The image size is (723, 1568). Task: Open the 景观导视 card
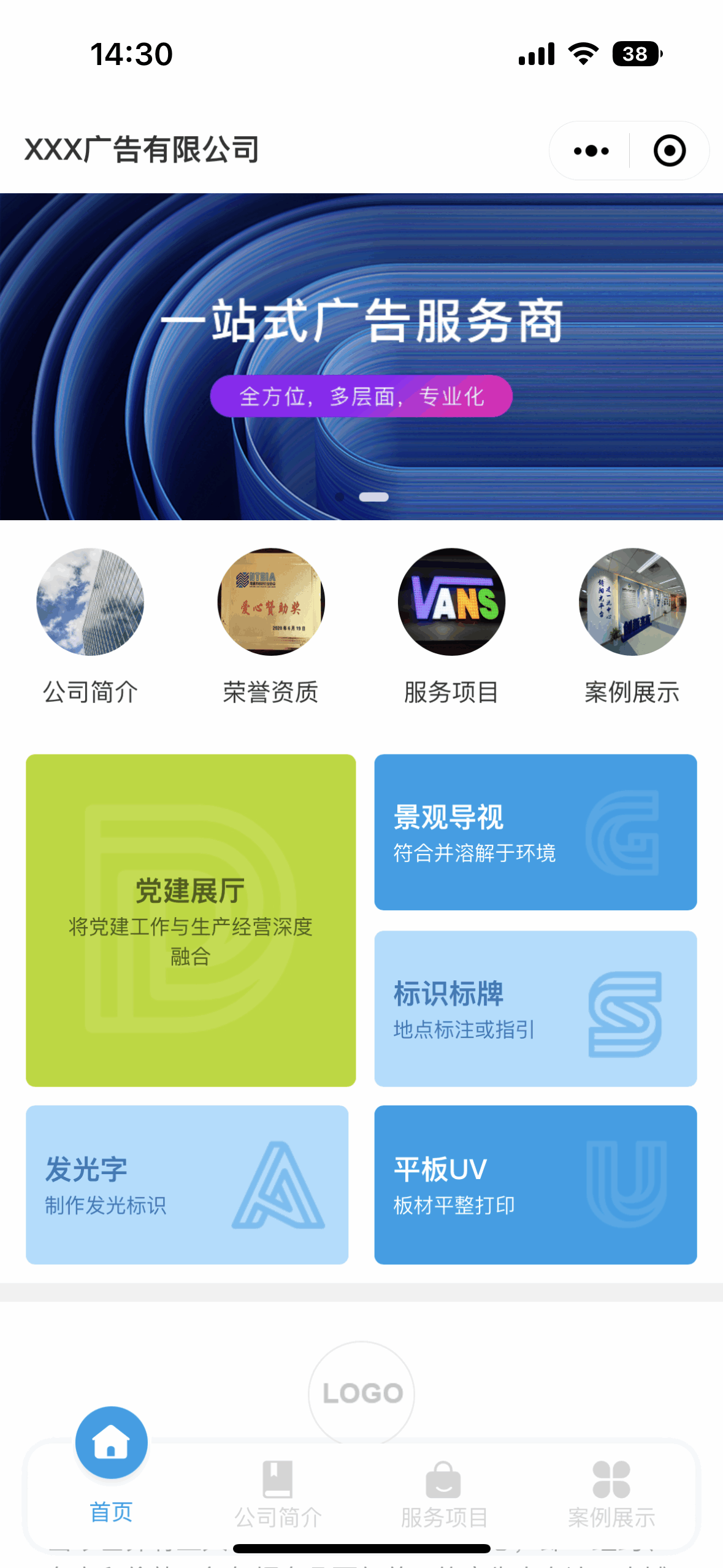point(535,832)
